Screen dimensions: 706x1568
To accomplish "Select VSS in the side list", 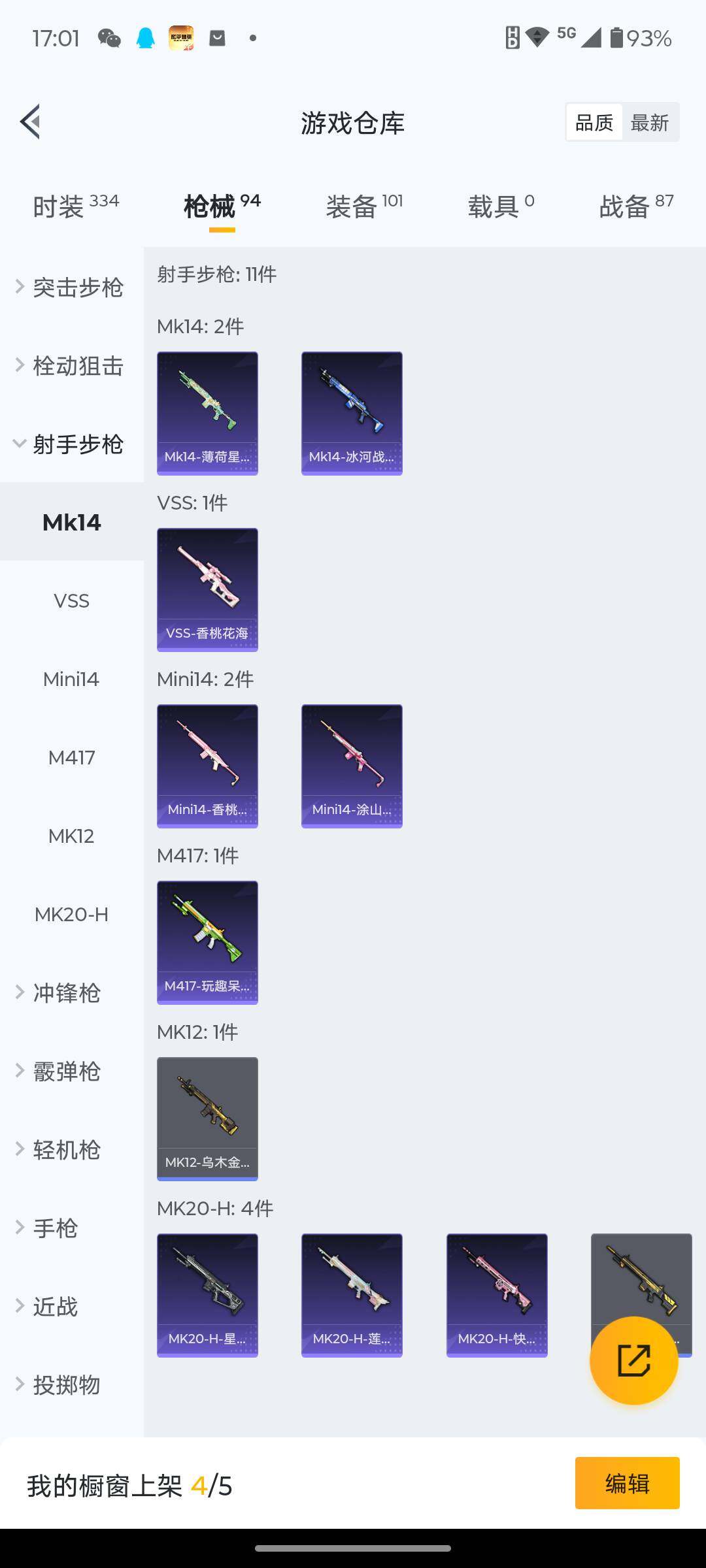I will (71, 601).
